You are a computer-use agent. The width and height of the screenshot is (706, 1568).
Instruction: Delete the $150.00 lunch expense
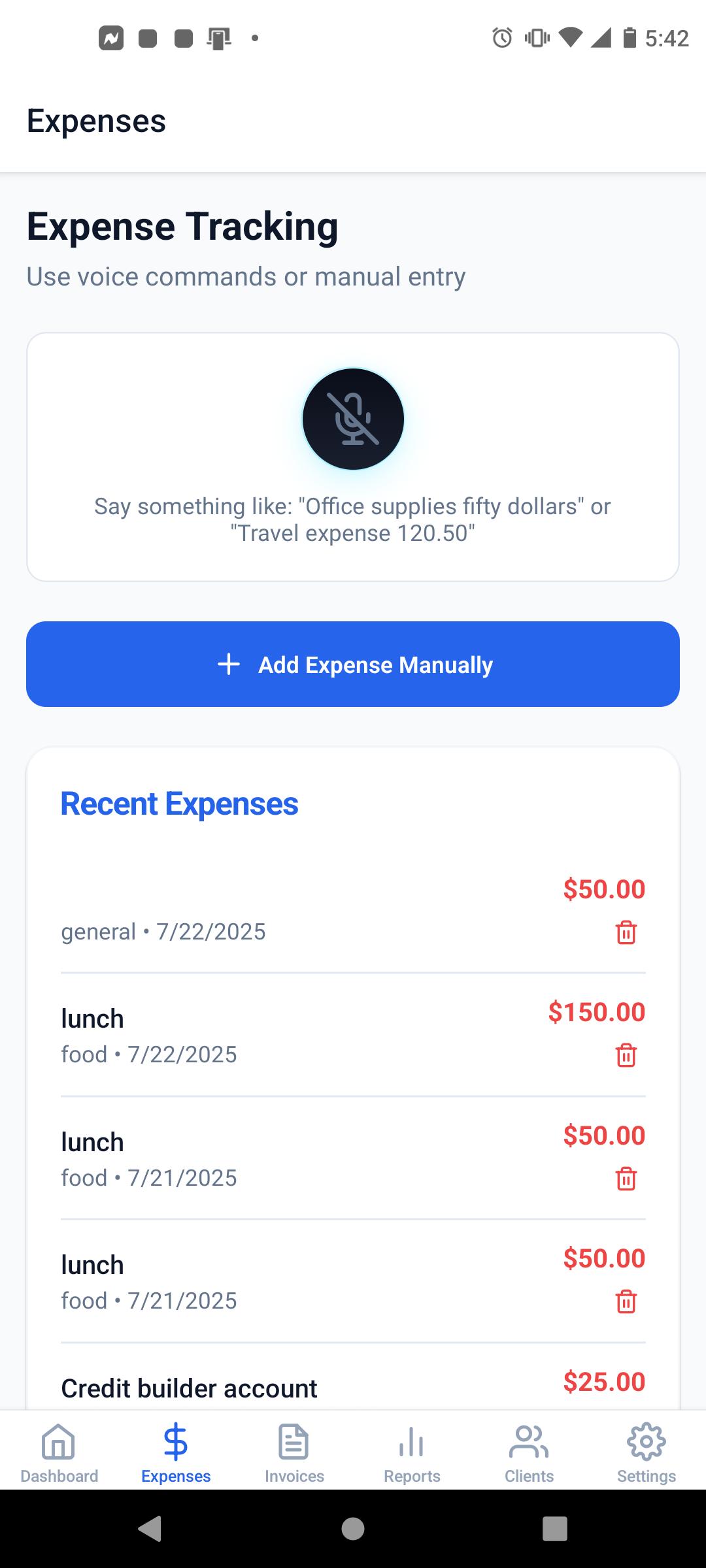(x=626, y=1055)
